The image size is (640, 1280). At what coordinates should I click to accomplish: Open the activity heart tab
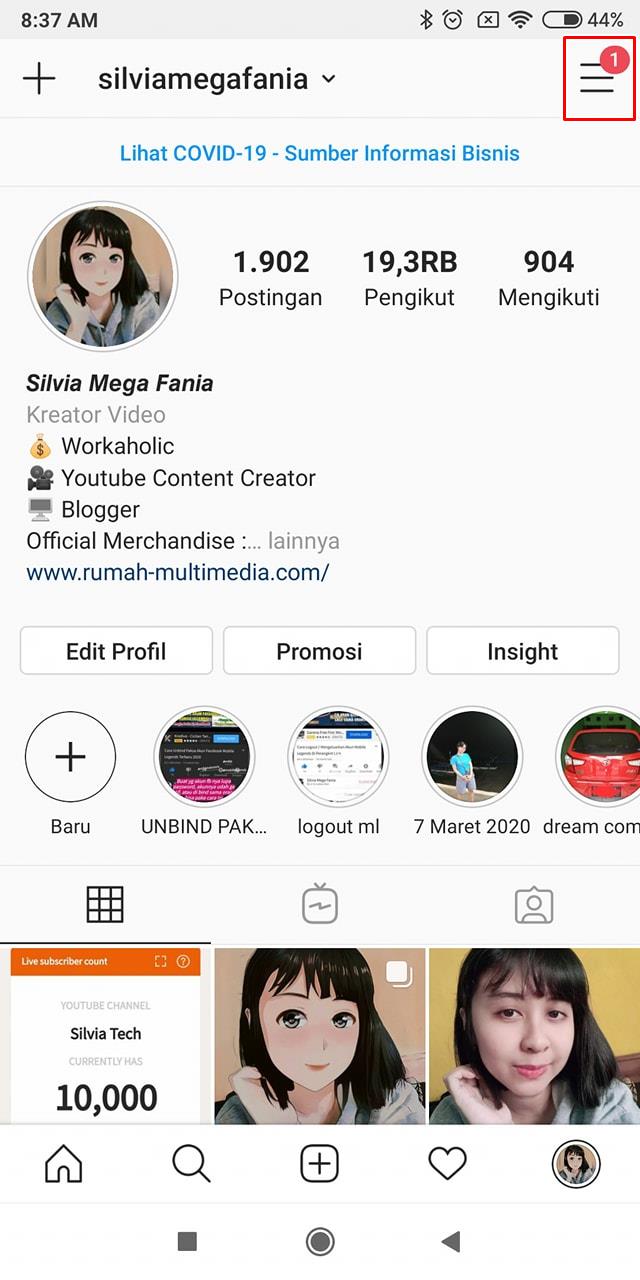447,1164
